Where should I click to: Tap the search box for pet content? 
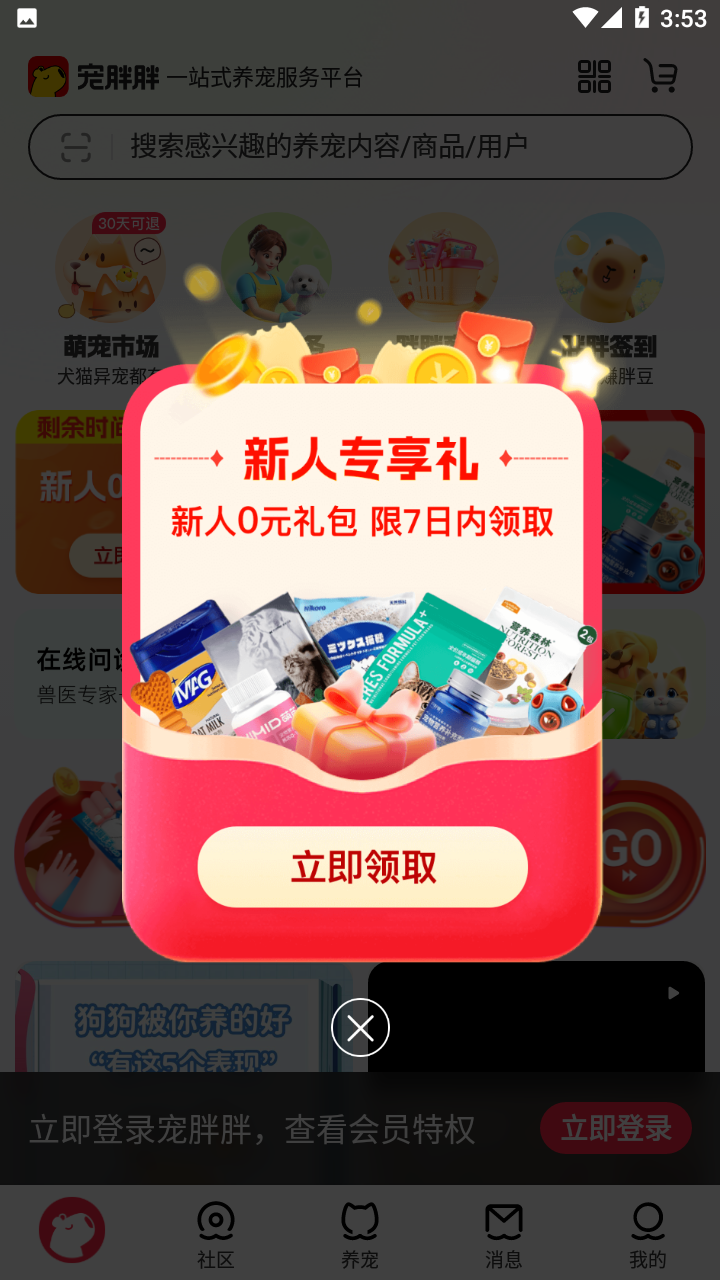pyautogui.click(x=400, y=147)
